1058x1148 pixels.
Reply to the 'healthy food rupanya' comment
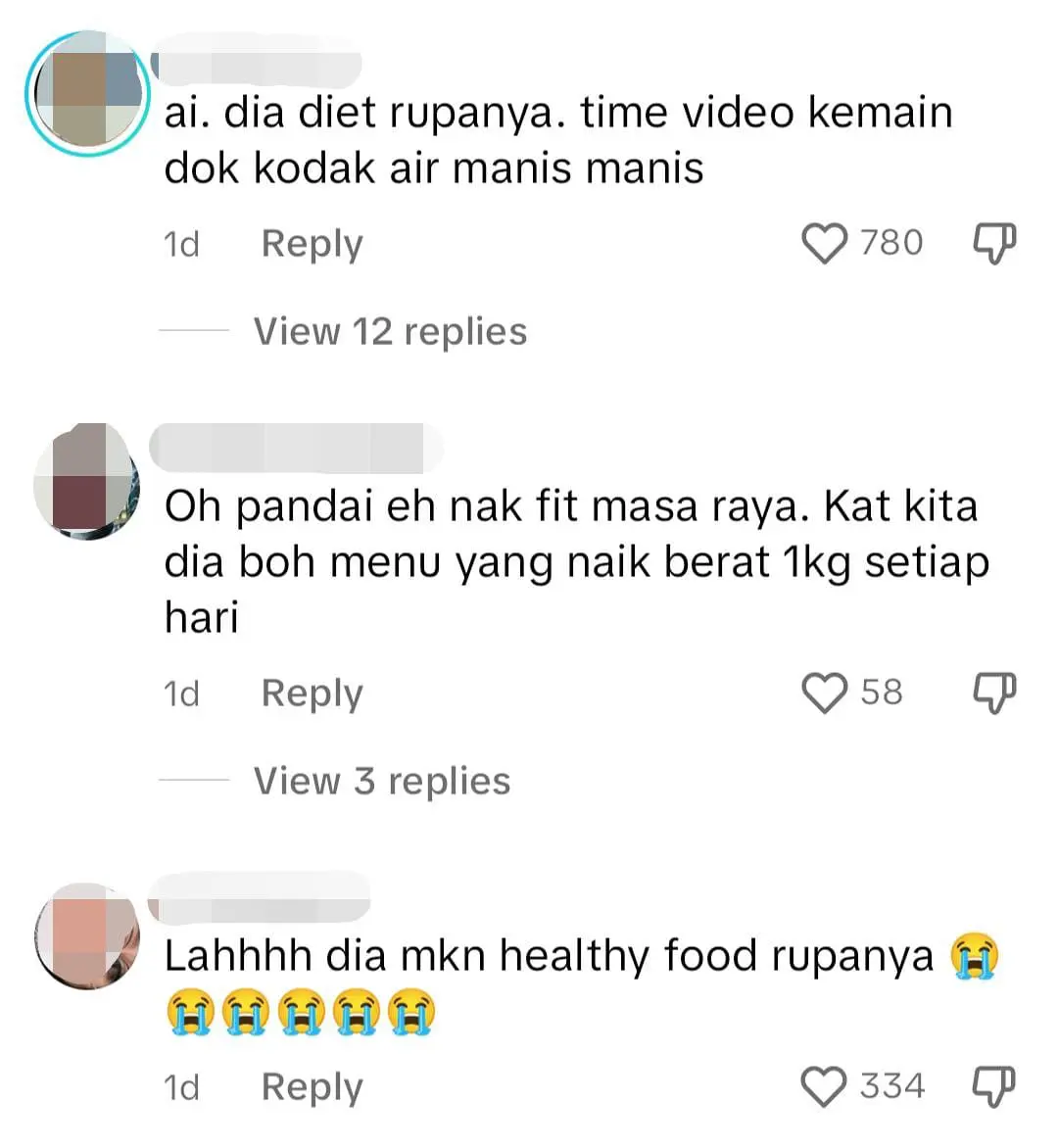[x=312, y=1086]
